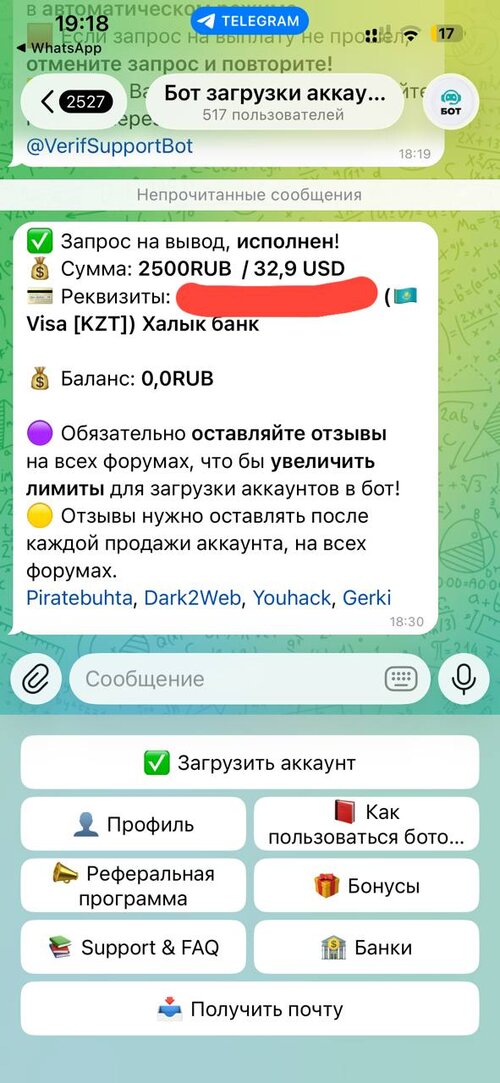Viewport: 500px width, 1083px height.
Task: Go back to the chat list
Action: point(74,102)
